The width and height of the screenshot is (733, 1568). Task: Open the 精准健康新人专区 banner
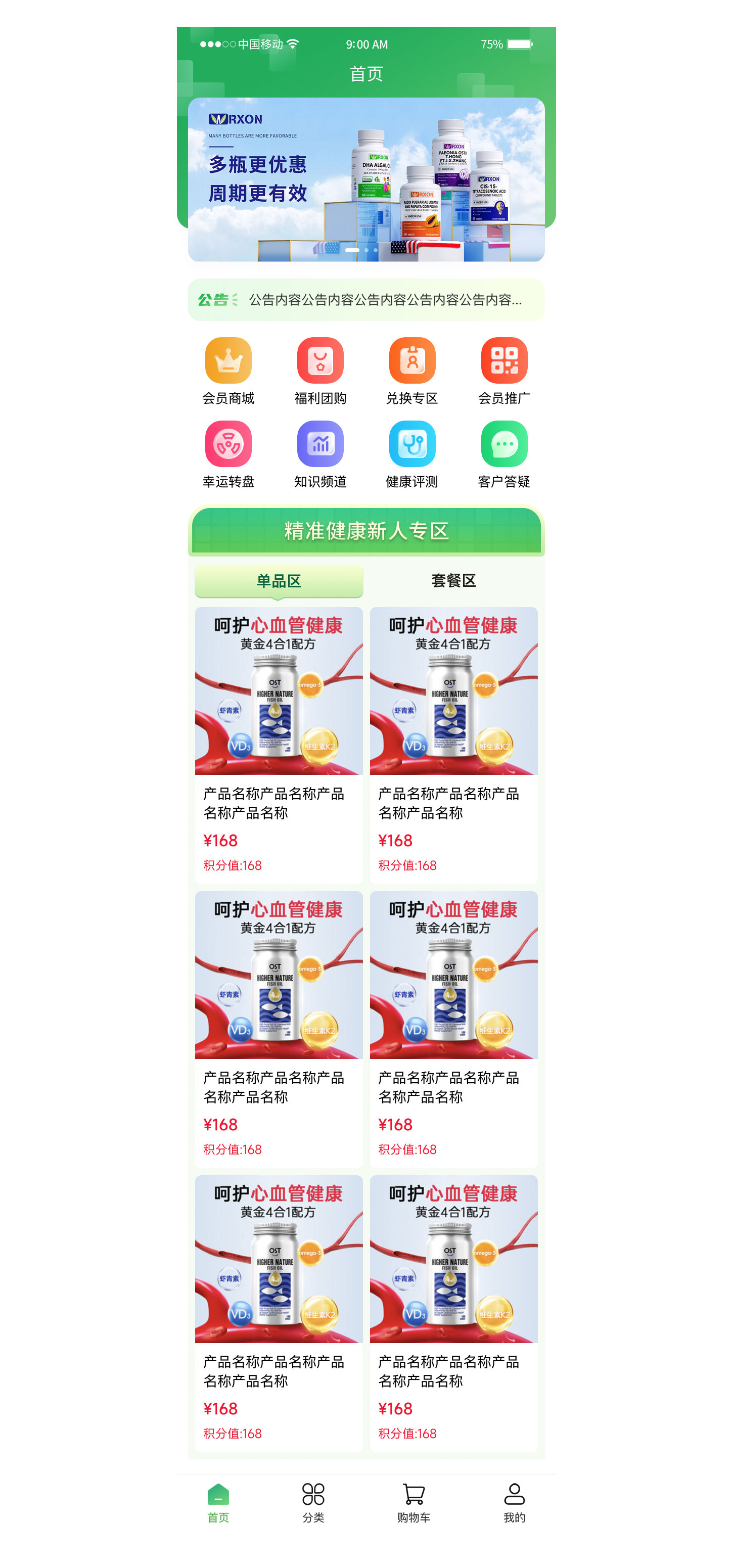coord(366,531)
